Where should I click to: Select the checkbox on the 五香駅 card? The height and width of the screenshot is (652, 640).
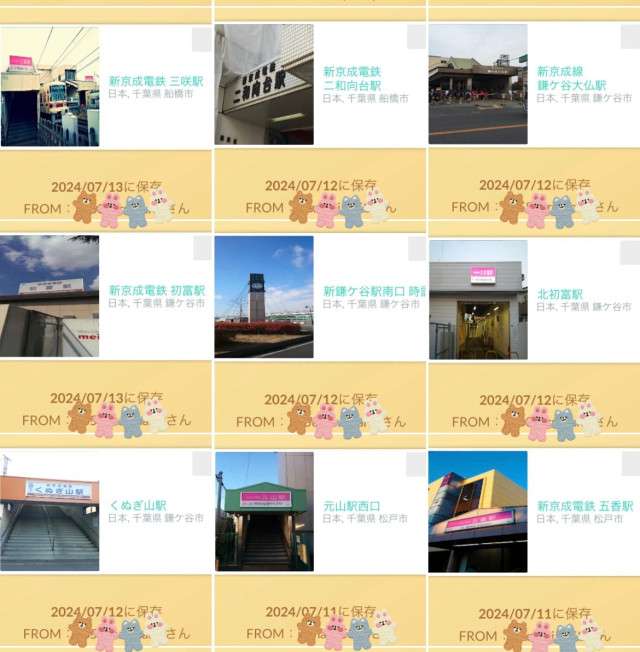[631, 463]
